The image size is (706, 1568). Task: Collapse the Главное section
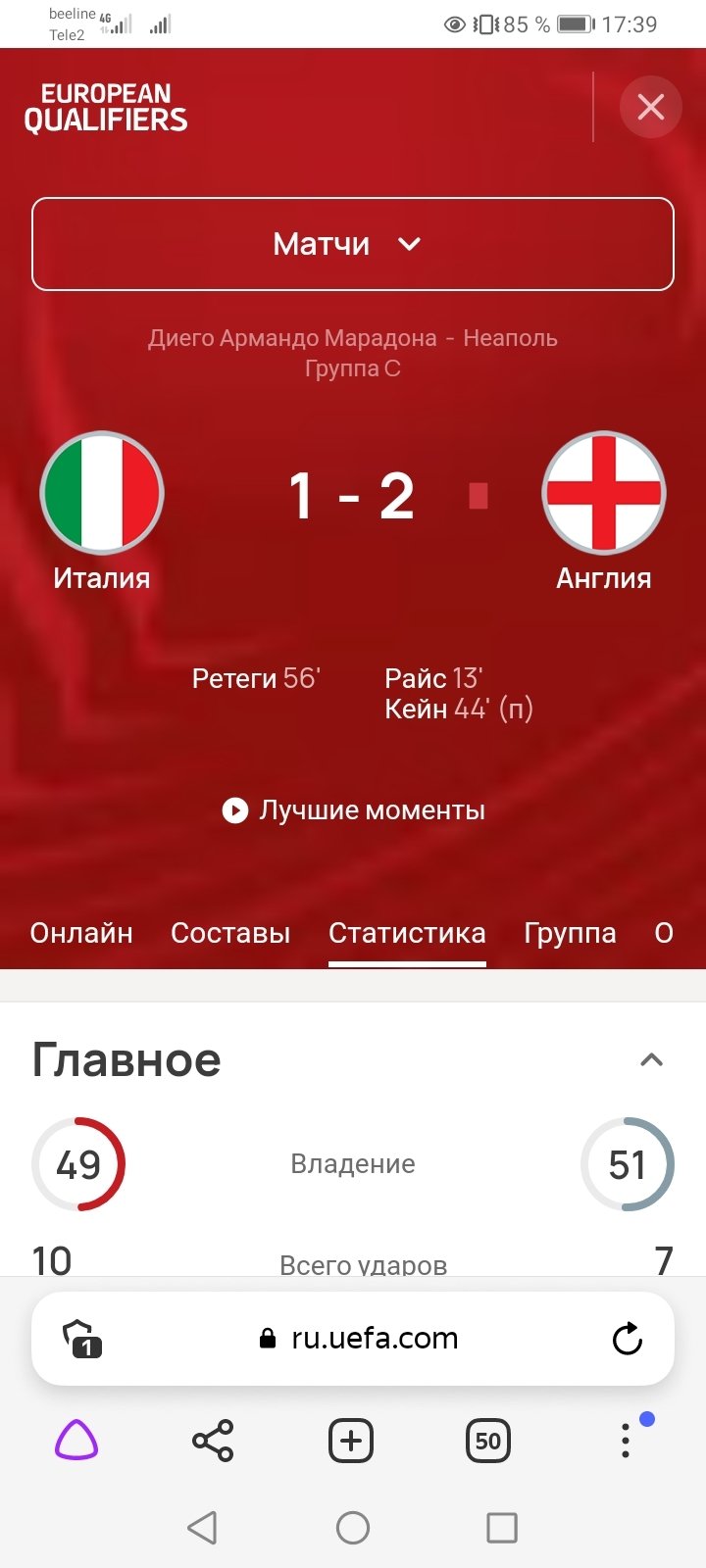(x=651, y=1060)
